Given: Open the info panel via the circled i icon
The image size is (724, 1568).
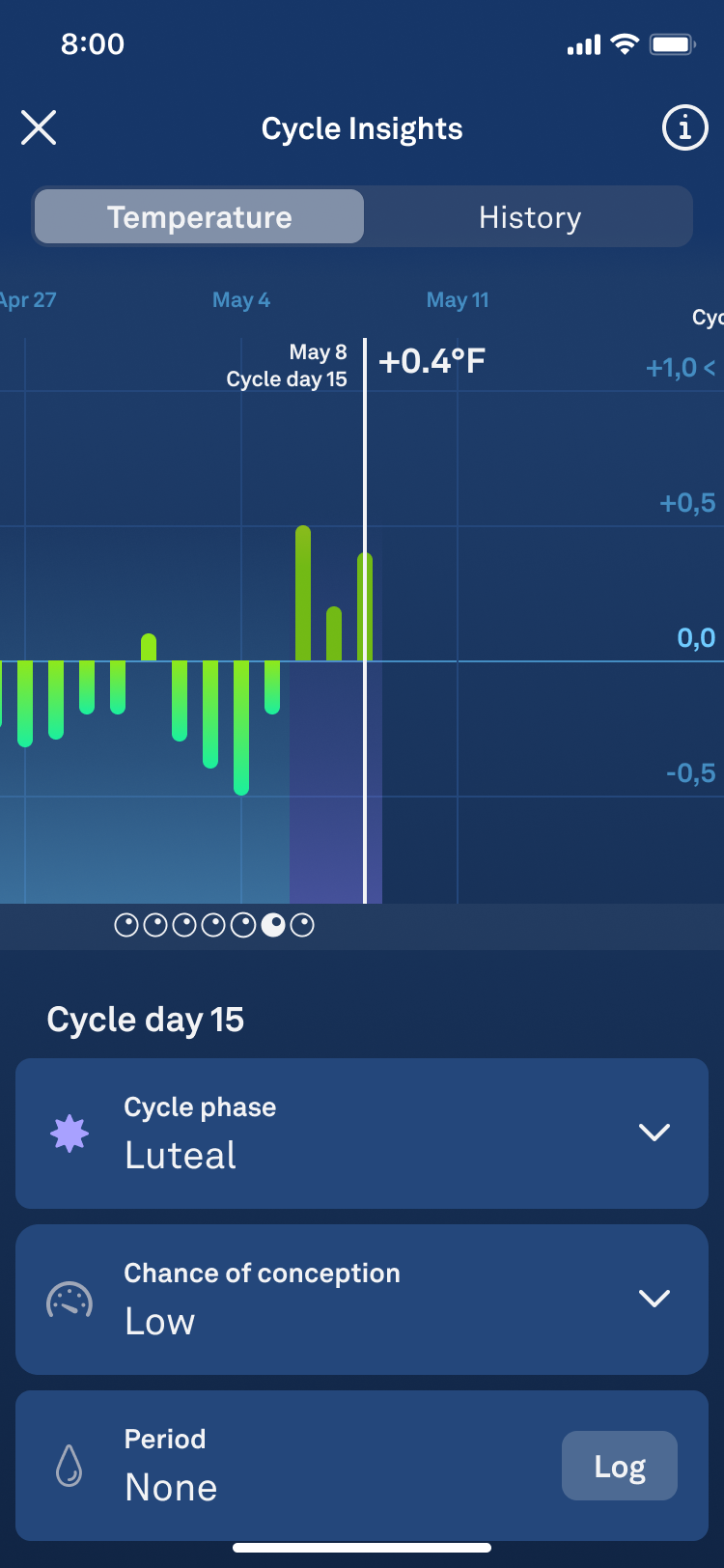Looking at the screenshot, I should click(684, 127).
